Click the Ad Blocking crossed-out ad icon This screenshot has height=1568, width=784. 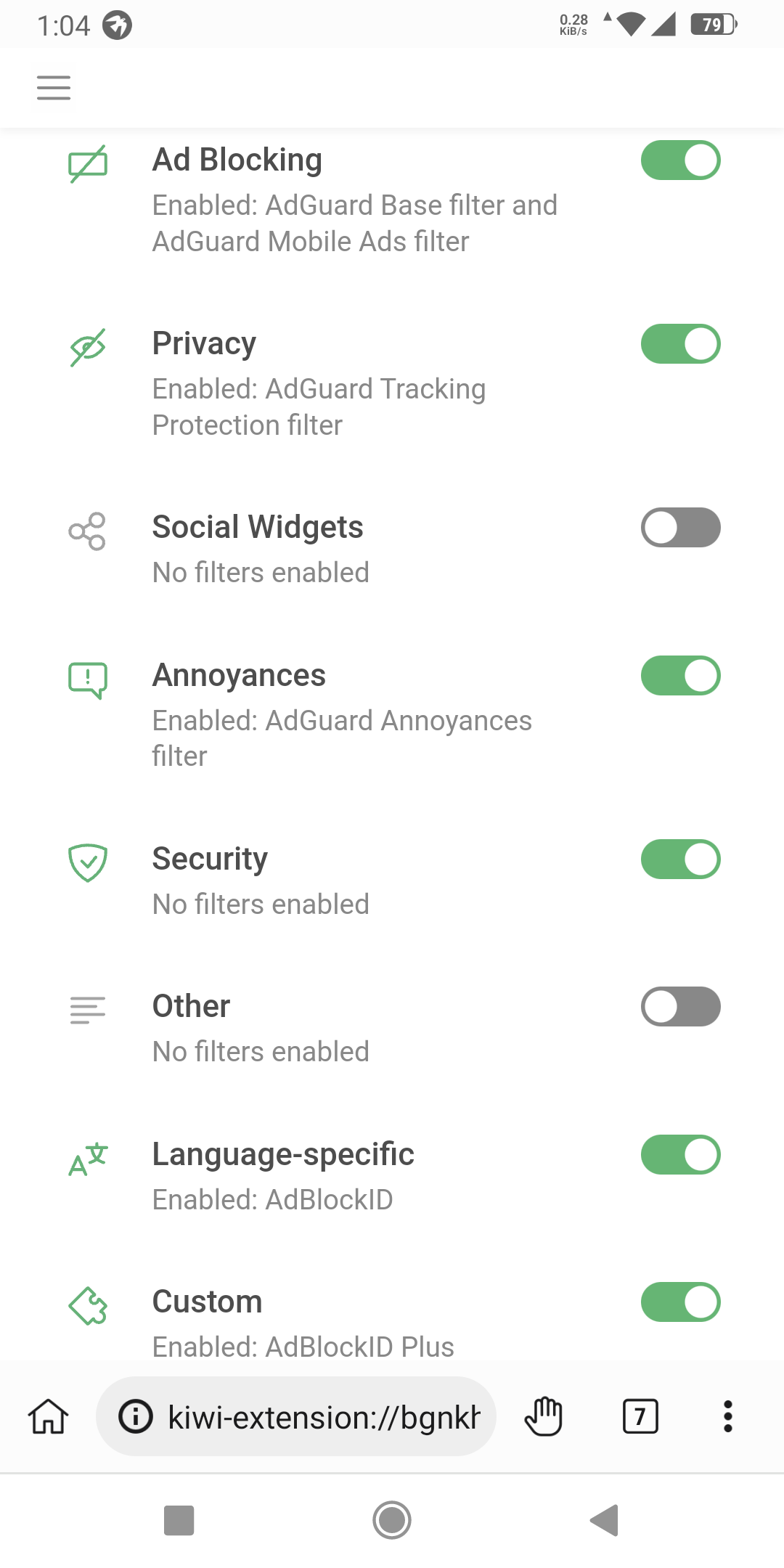point(88,163)
